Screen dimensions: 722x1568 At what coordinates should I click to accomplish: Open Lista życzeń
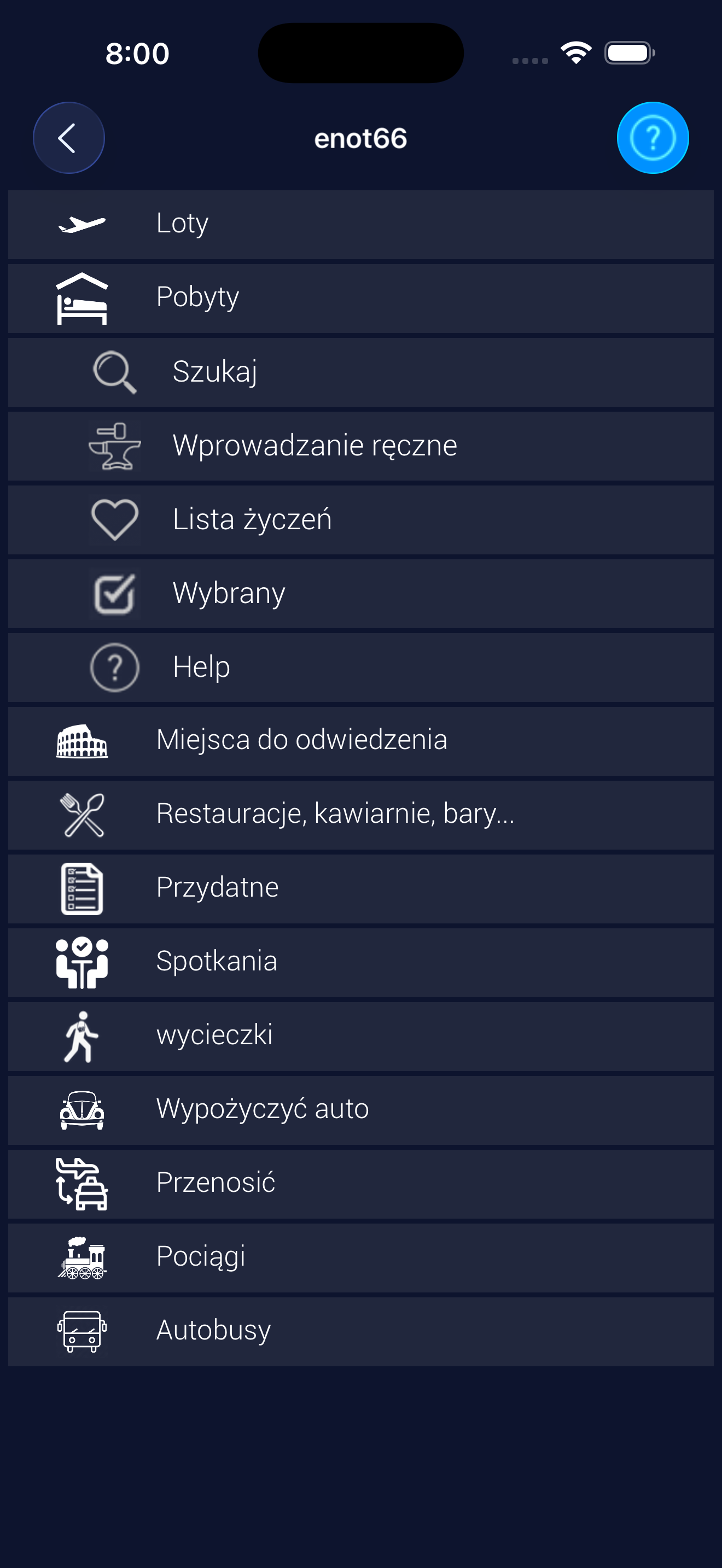(x=360, y=520)
